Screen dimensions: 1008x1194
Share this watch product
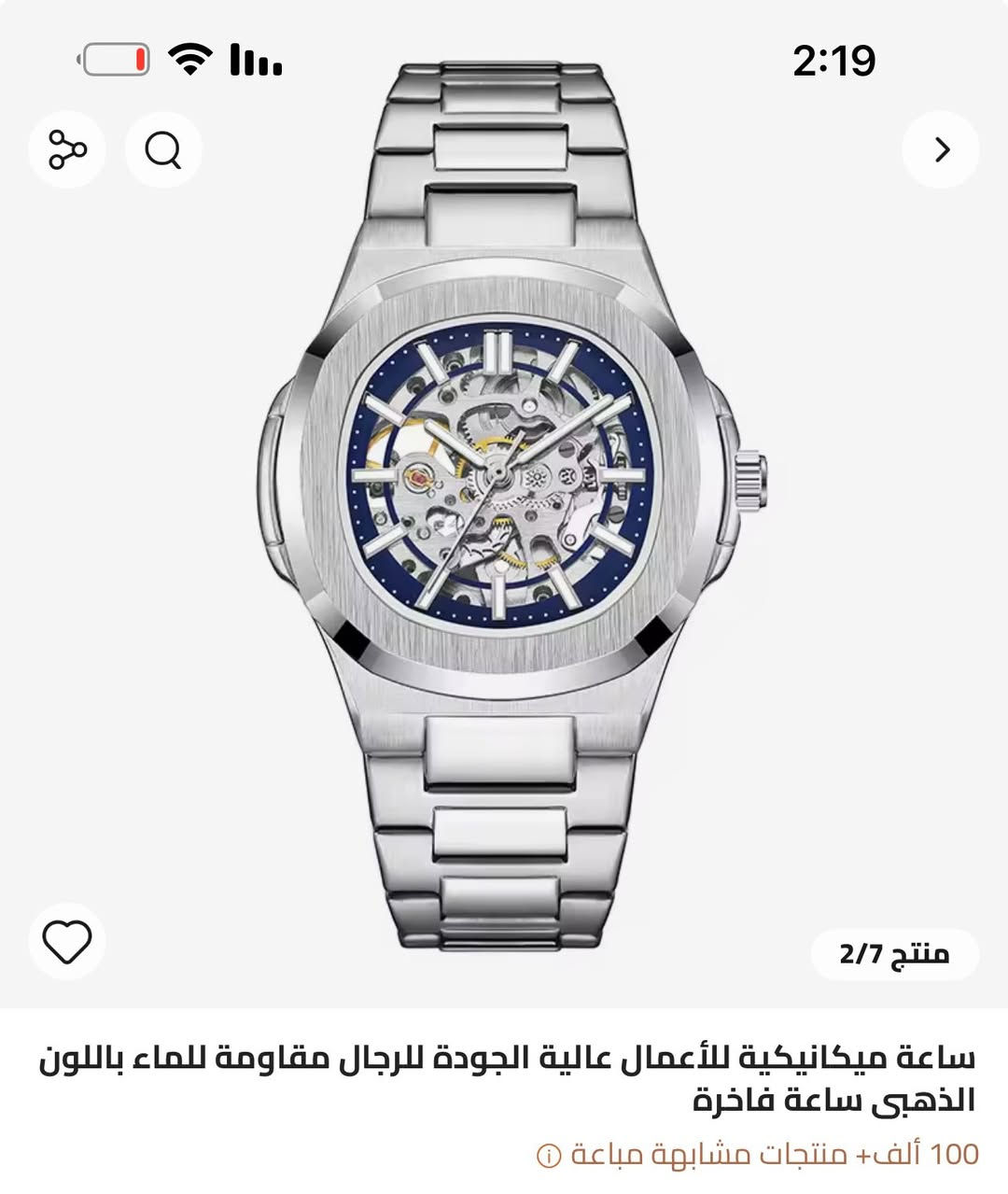tap(67, 149)
